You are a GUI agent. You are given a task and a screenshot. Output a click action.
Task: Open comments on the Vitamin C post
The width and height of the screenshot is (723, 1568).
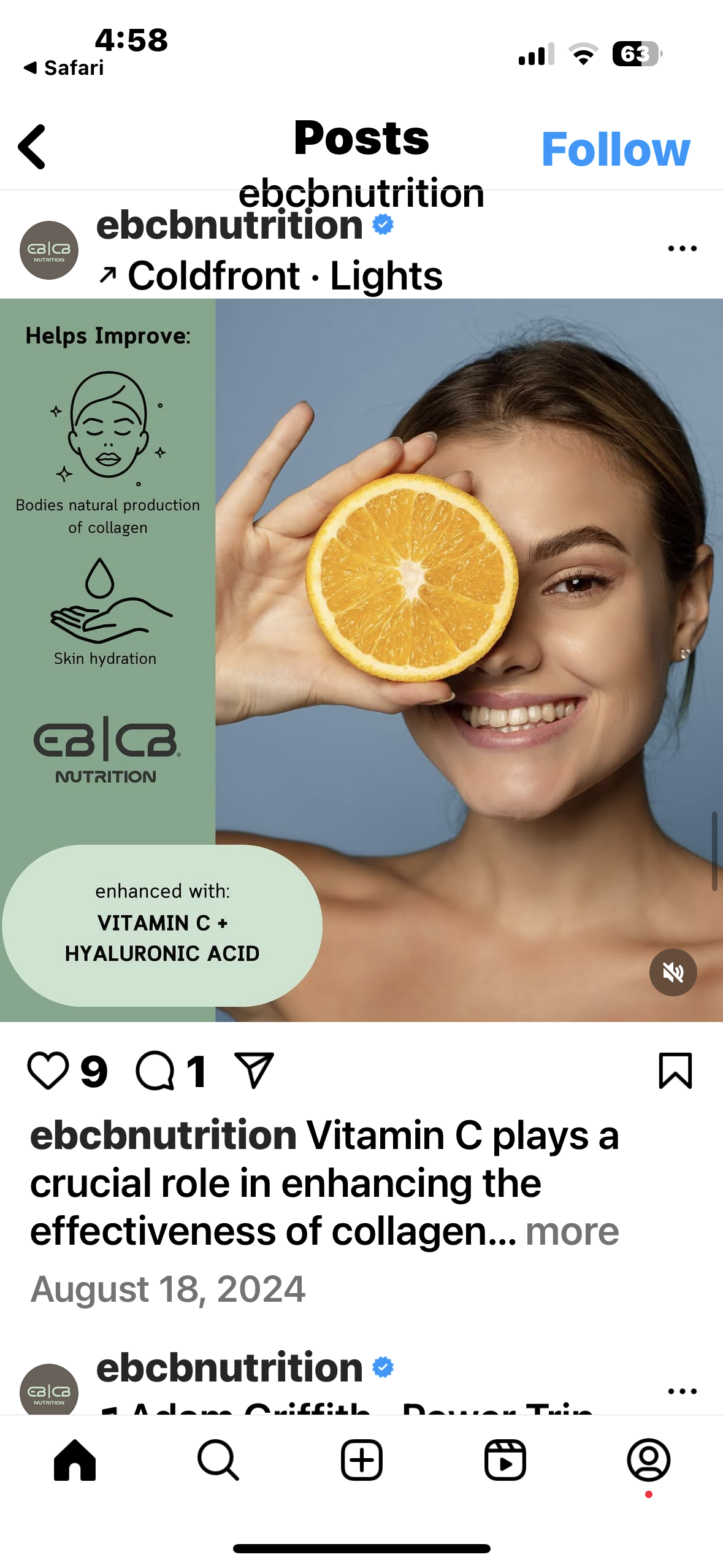pyautogui.click(x=155, y=1070)
